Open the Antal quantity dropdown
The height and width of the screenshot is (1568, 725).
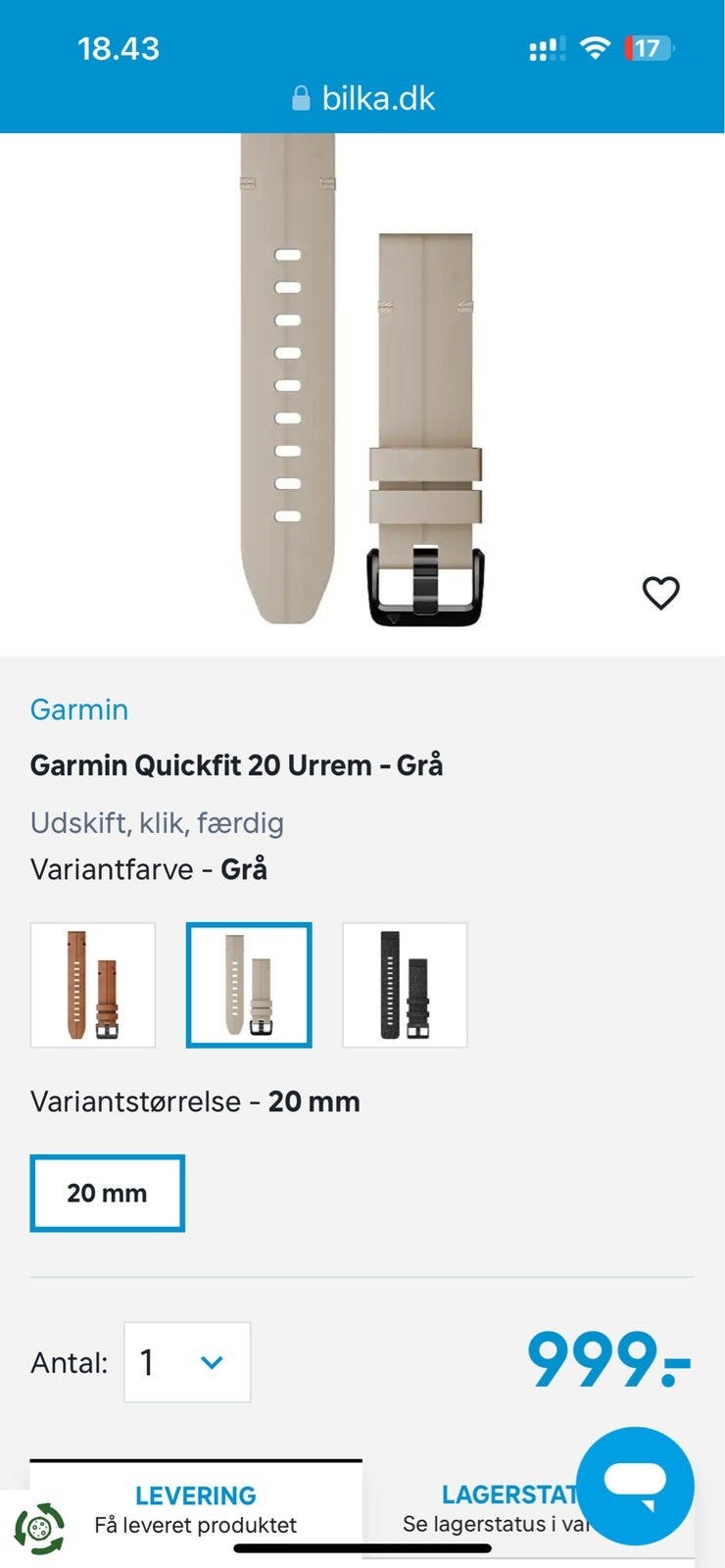(186, 1362)
